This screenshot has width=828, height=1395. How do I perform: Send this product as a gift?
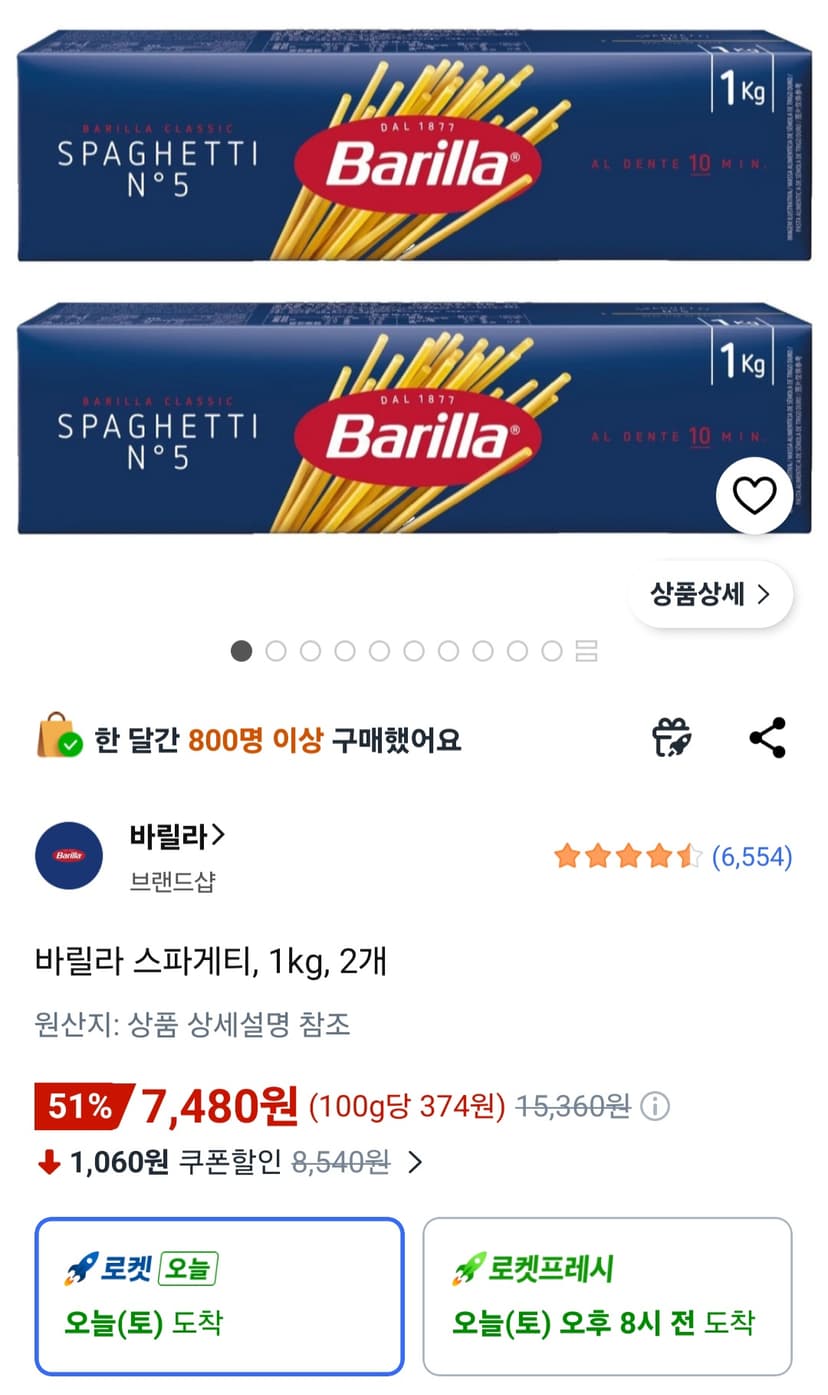click(672, 738)
